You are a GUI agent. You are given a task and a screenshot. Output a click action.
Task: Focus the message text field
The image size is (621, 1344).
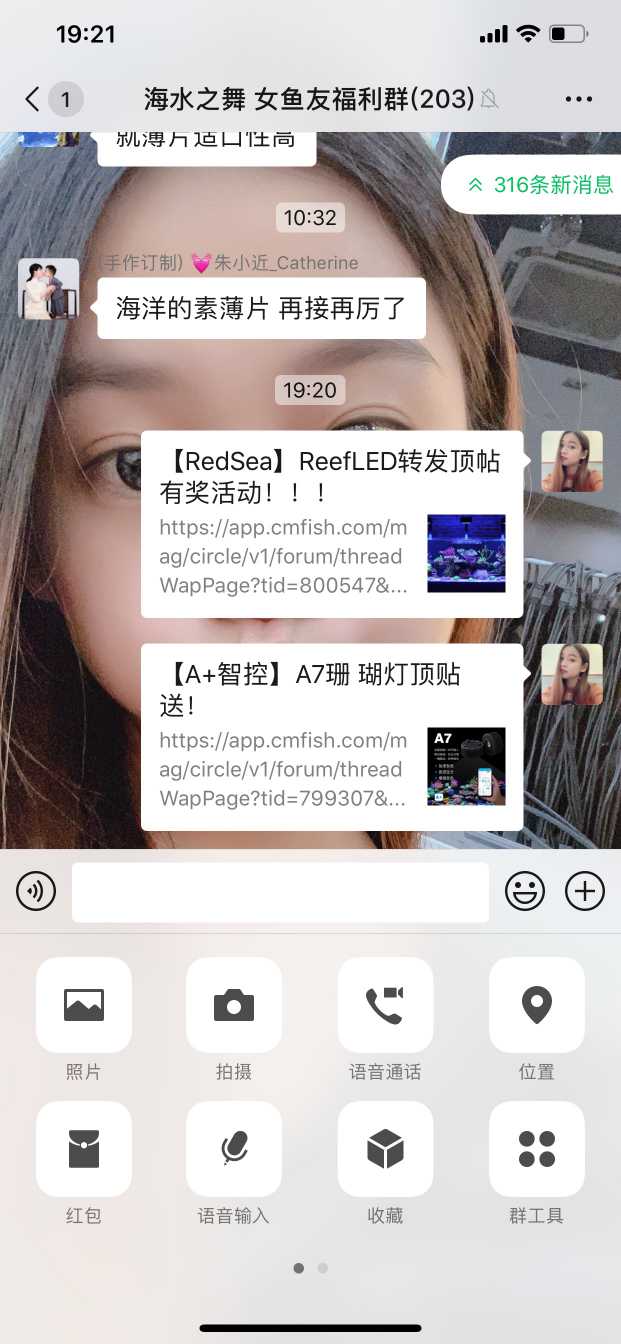pos(280,891)
